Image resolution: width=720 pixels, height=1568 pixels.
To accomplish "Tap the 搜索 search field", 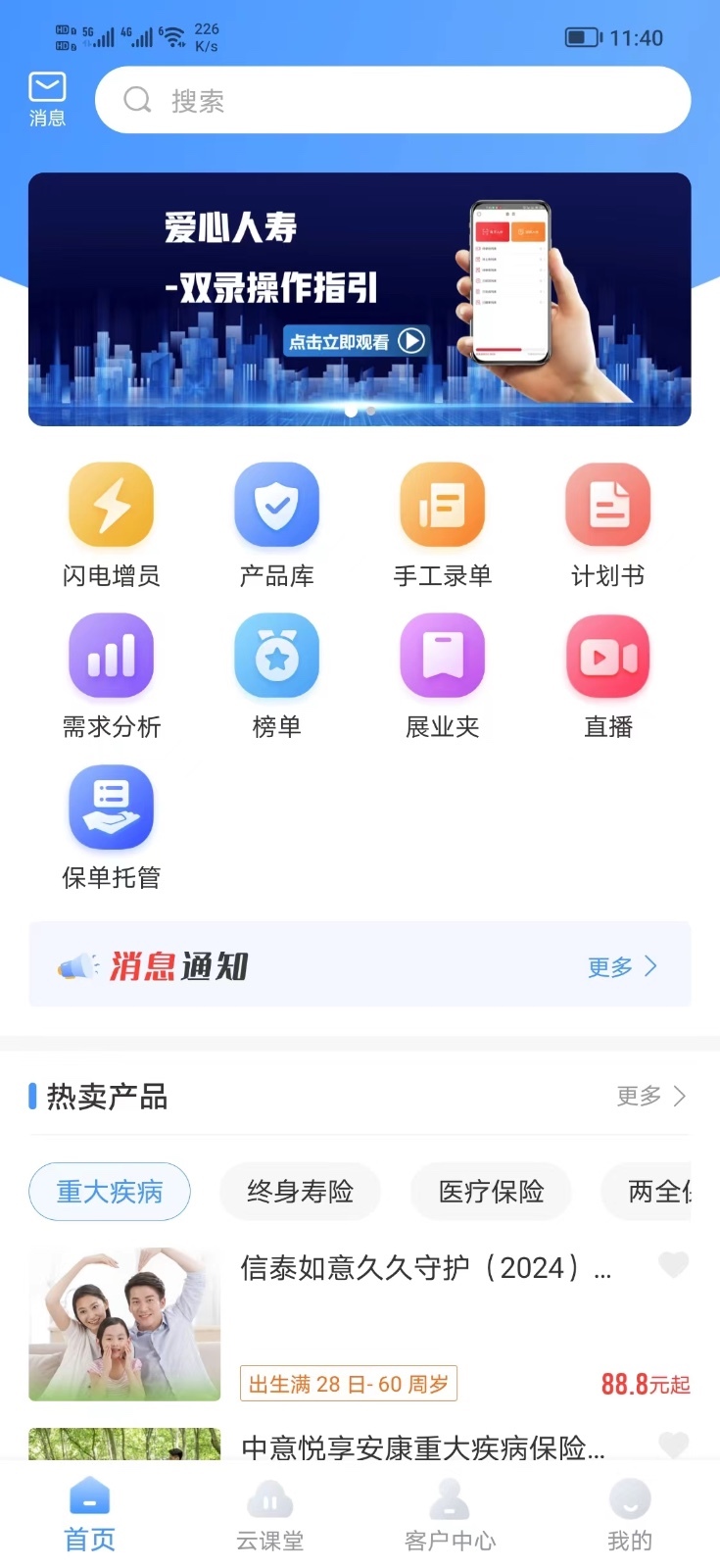I will coord(392,100).
